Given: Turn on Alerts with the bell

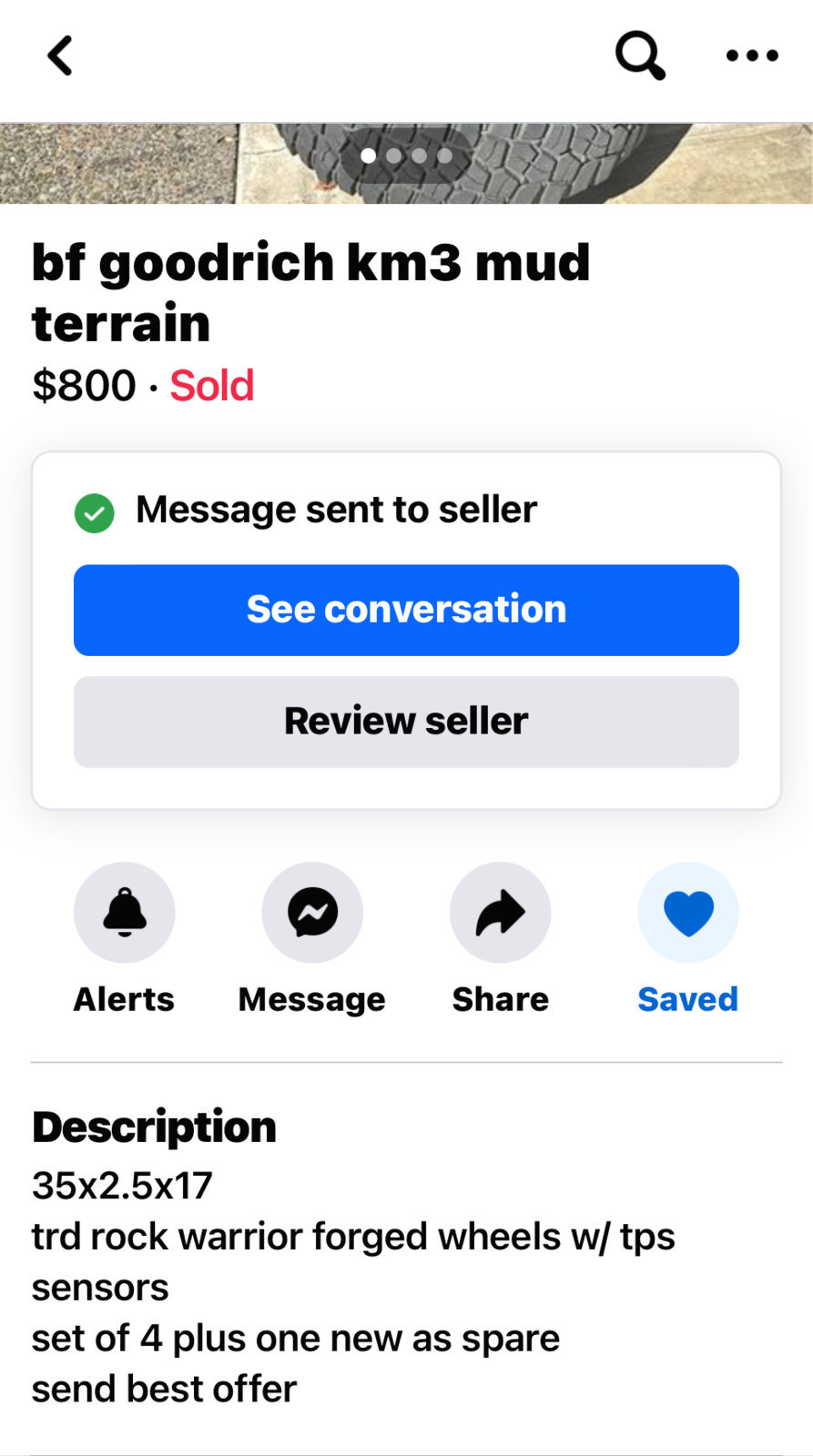Looking at the screenshot, I should [x=125, y=913].
